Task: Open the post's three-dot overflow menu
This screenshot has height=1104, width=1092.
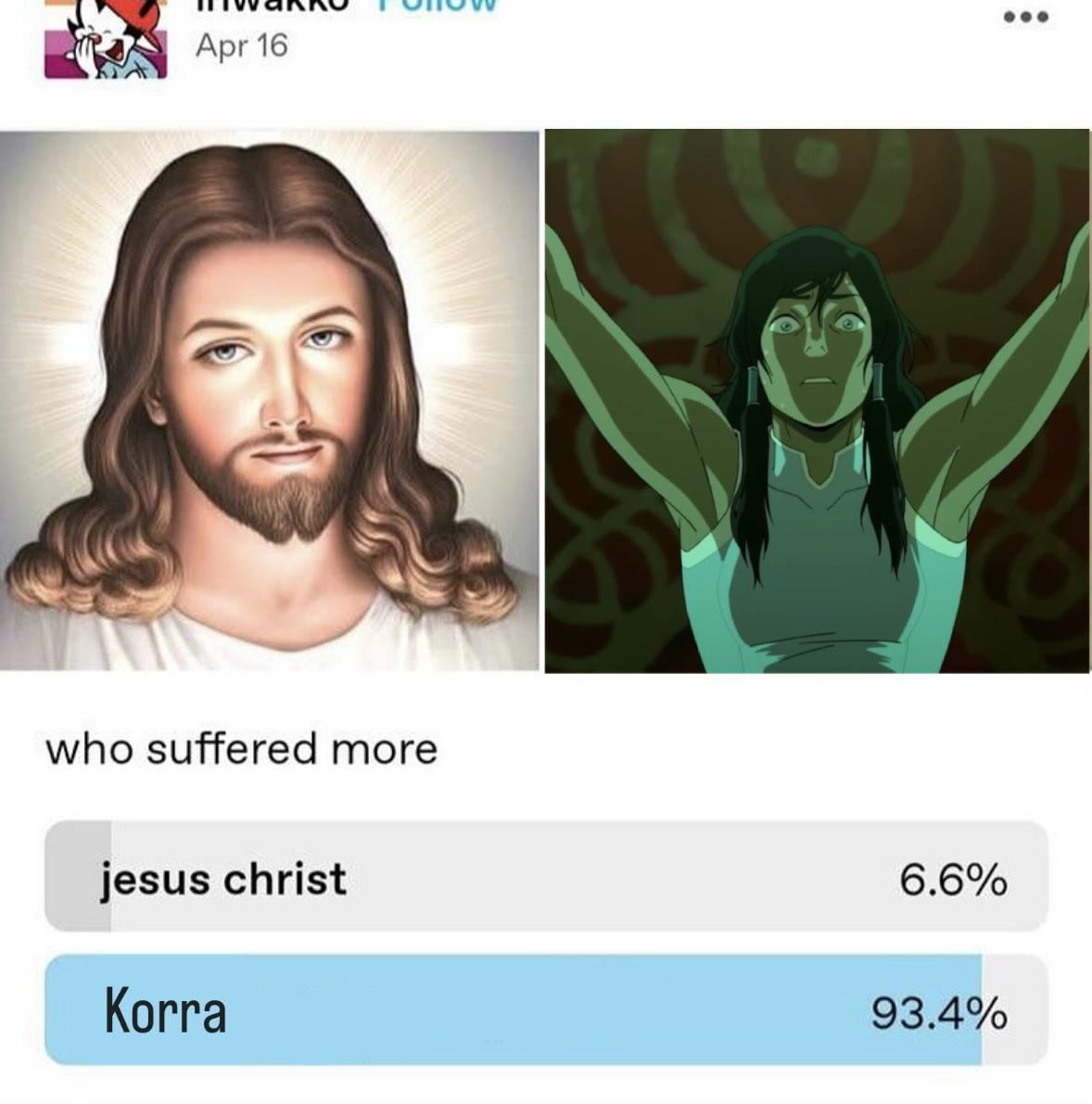Action: click(x=1026, y=17)
